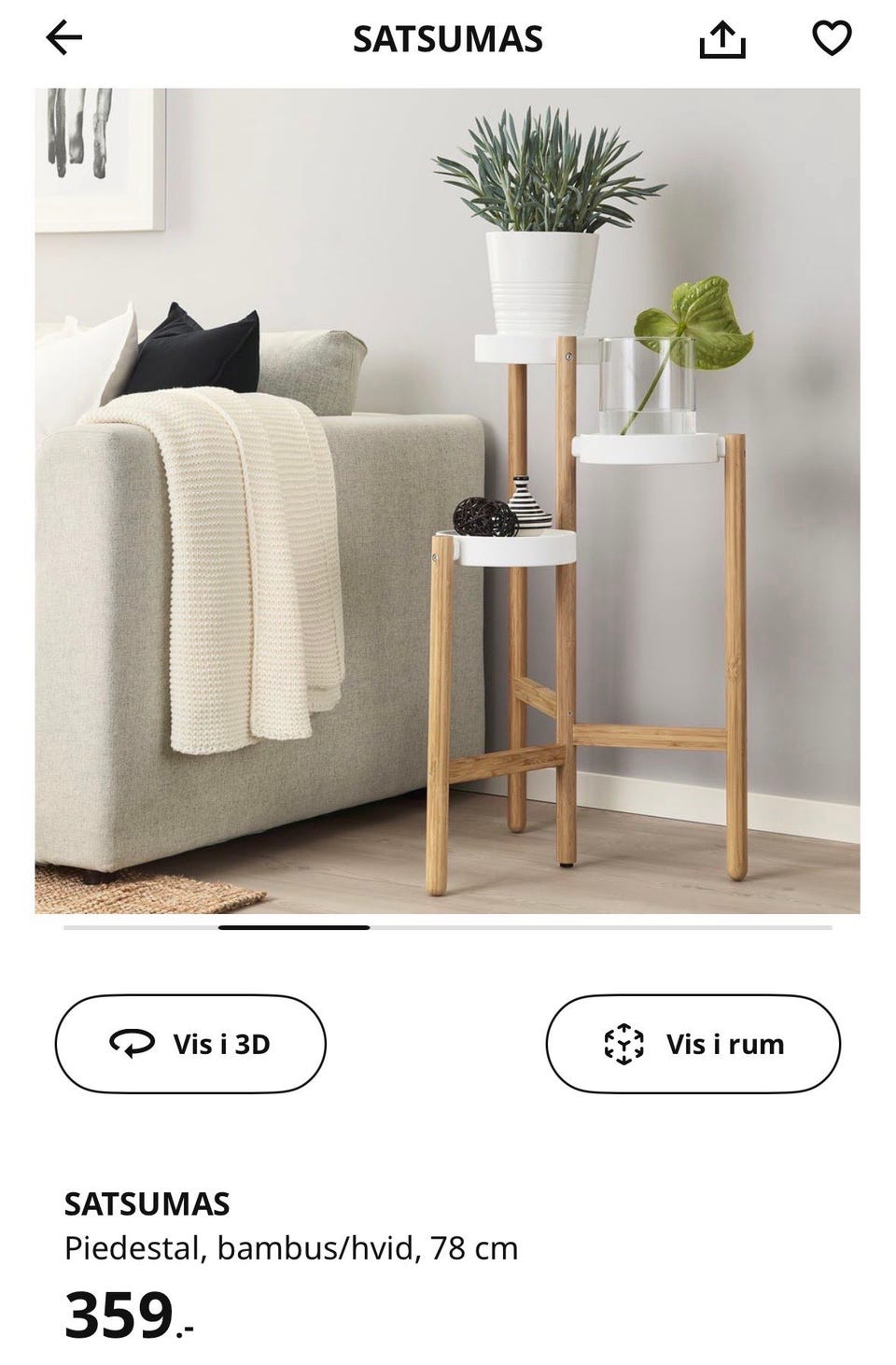Launch "Vis i rum" AR mode
This screenshot has width=896, height=1365.
tap(695, 1044)
